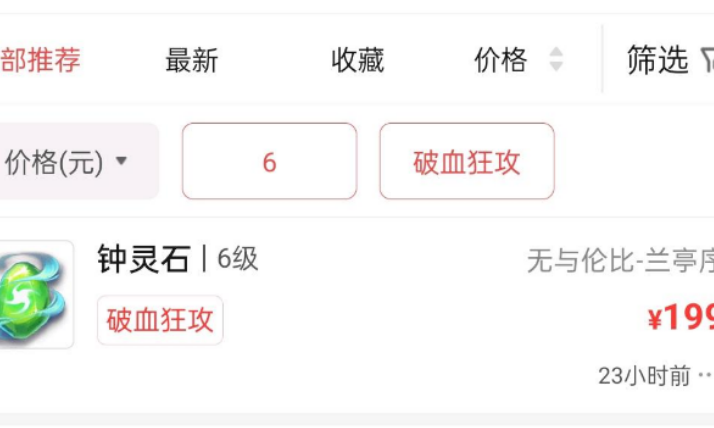Expand the 价格(元) dropdown
Viewport: 714px width, 428px height.
pyautogui.click(x=68, y=162)
